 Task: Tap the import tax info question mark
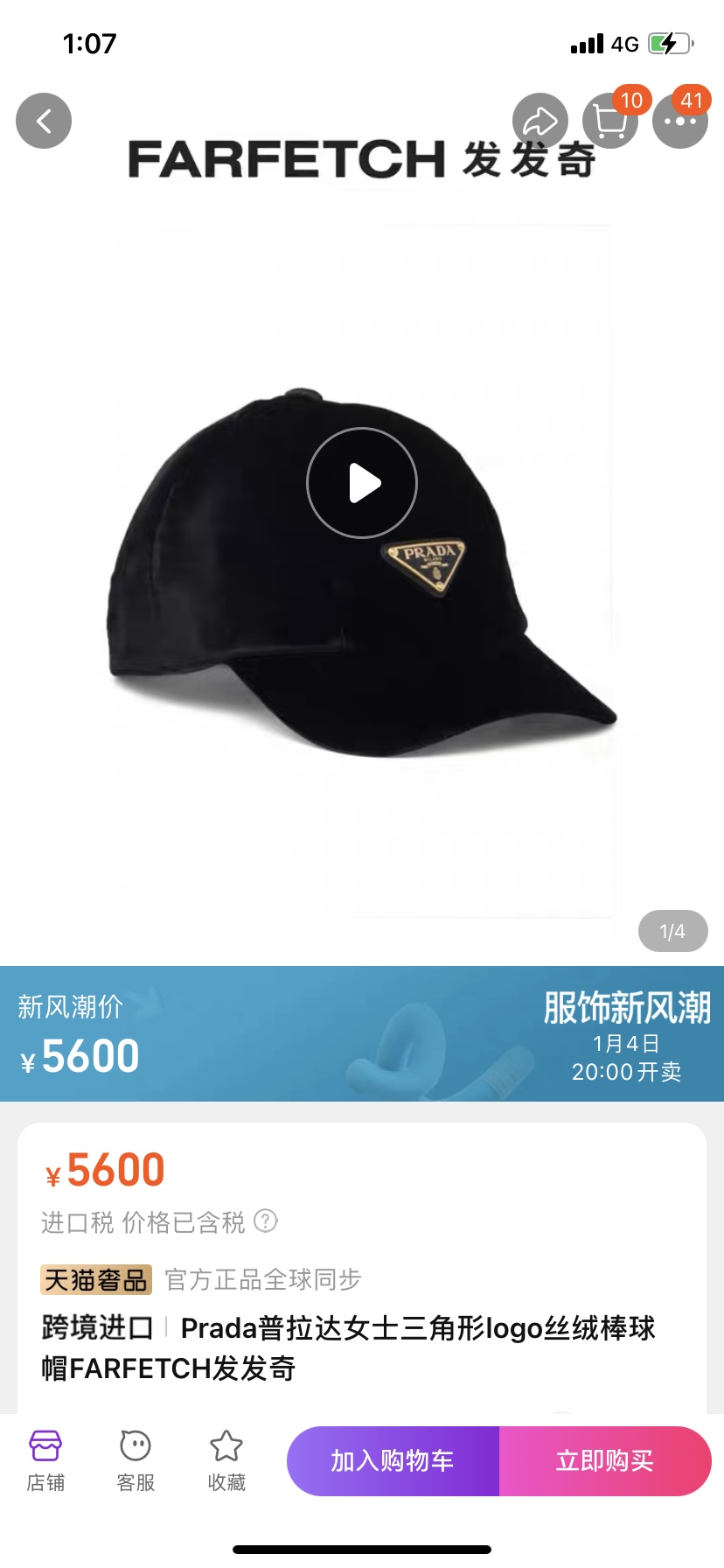click(x=266, y=1221)
